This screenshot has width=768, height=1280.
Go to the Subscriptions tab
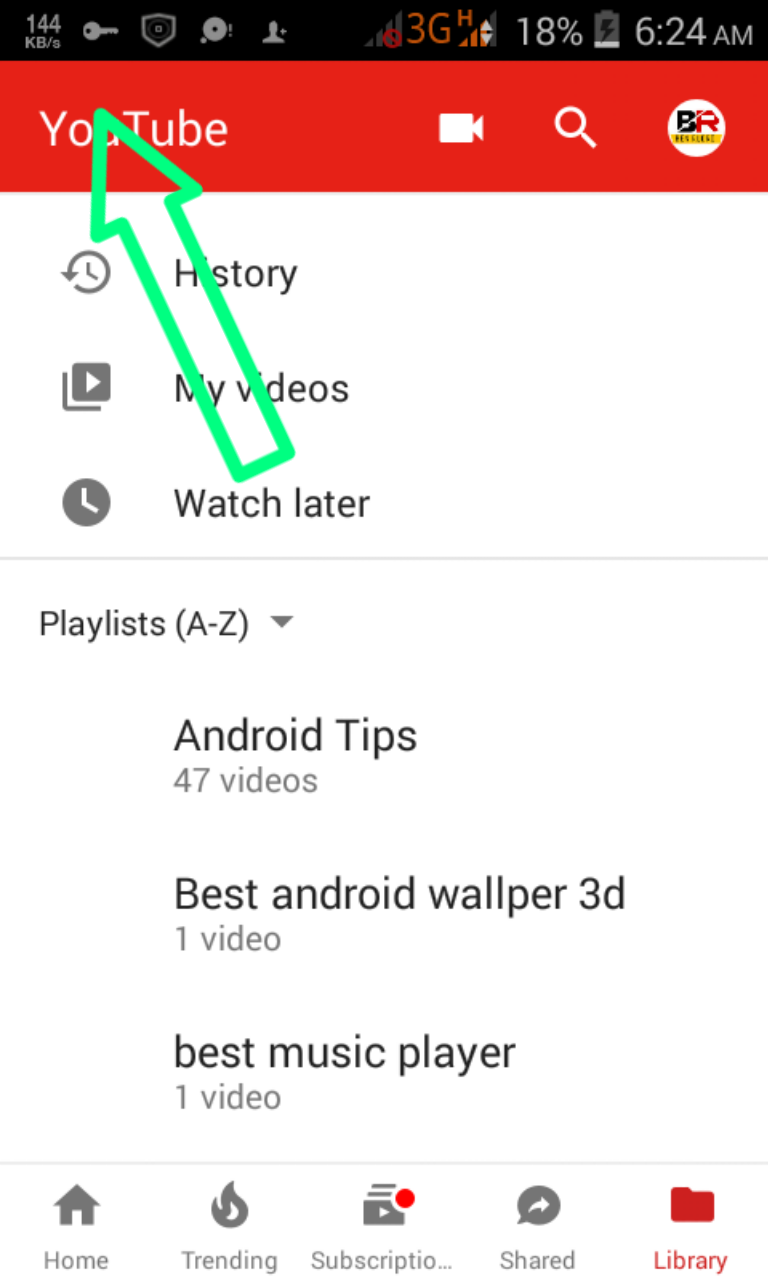click(383, 1227)
